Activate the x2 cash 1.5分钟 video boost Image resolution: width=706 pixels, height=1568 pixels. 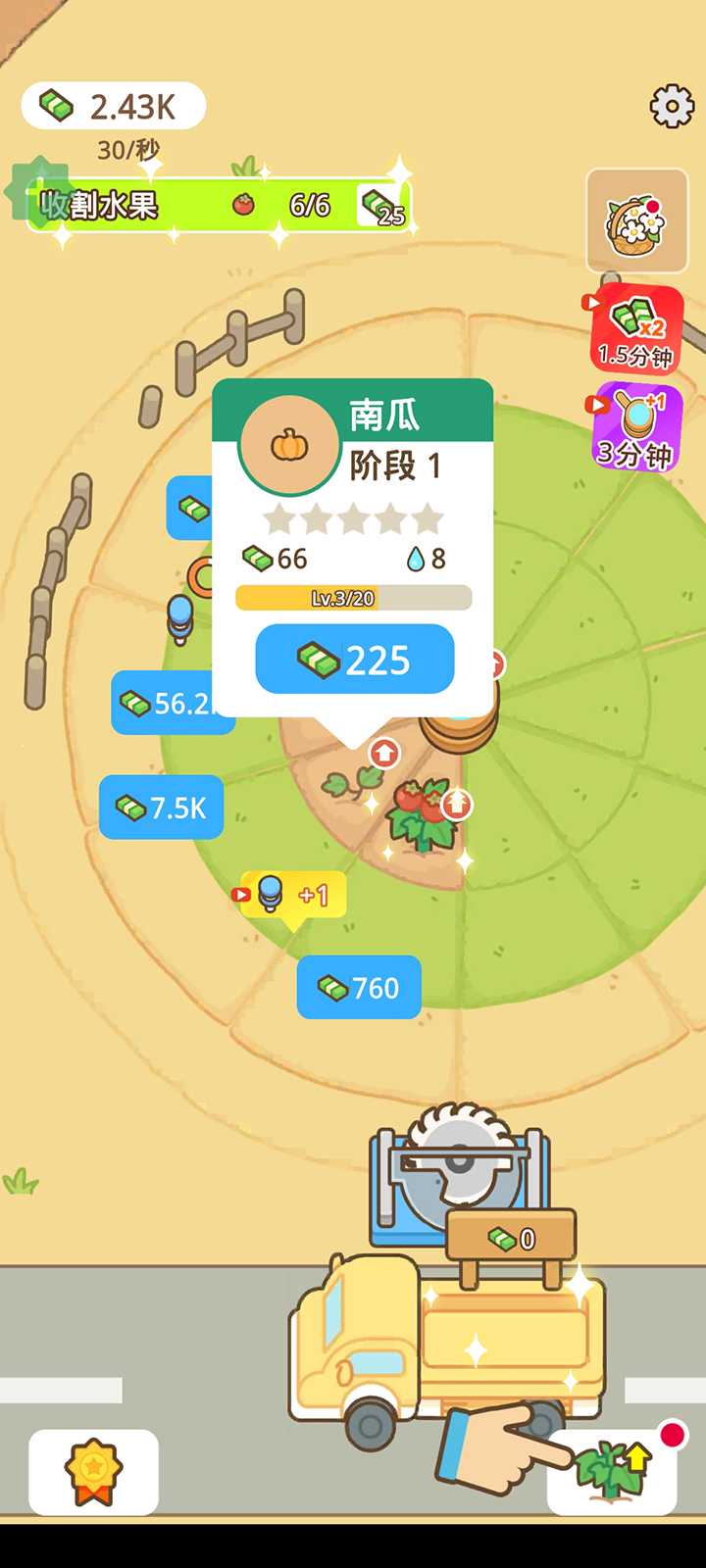pos(636,330)
